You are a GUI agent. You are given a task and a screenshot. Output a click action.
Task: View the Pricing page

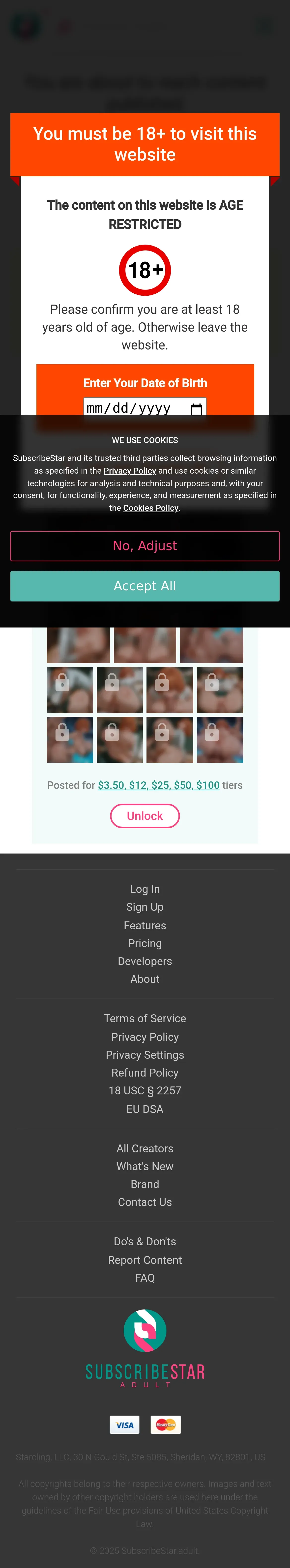click(x=145, y=943)
